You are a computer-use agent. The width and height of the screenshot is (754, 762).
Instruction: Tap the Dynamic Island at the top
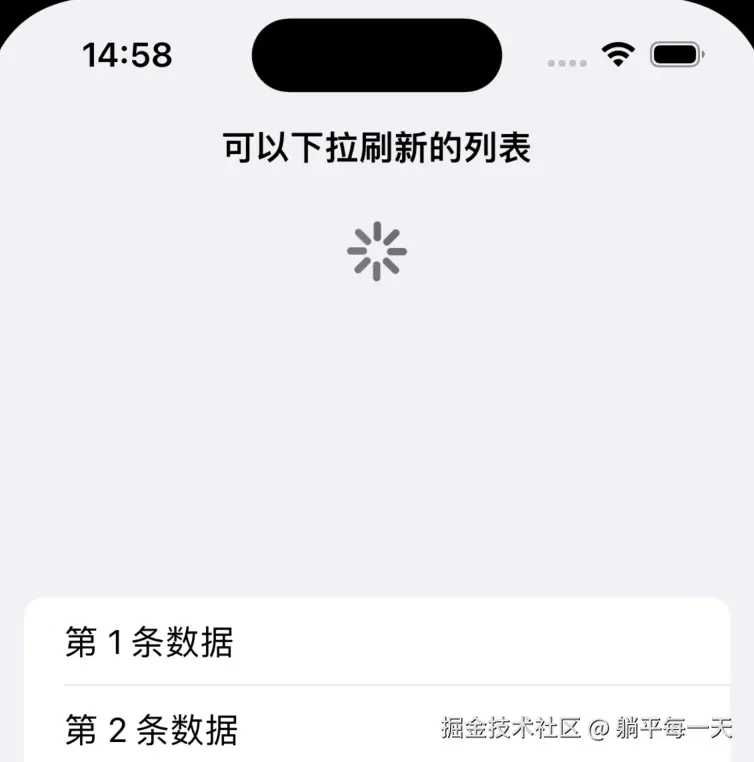[377, 55]
